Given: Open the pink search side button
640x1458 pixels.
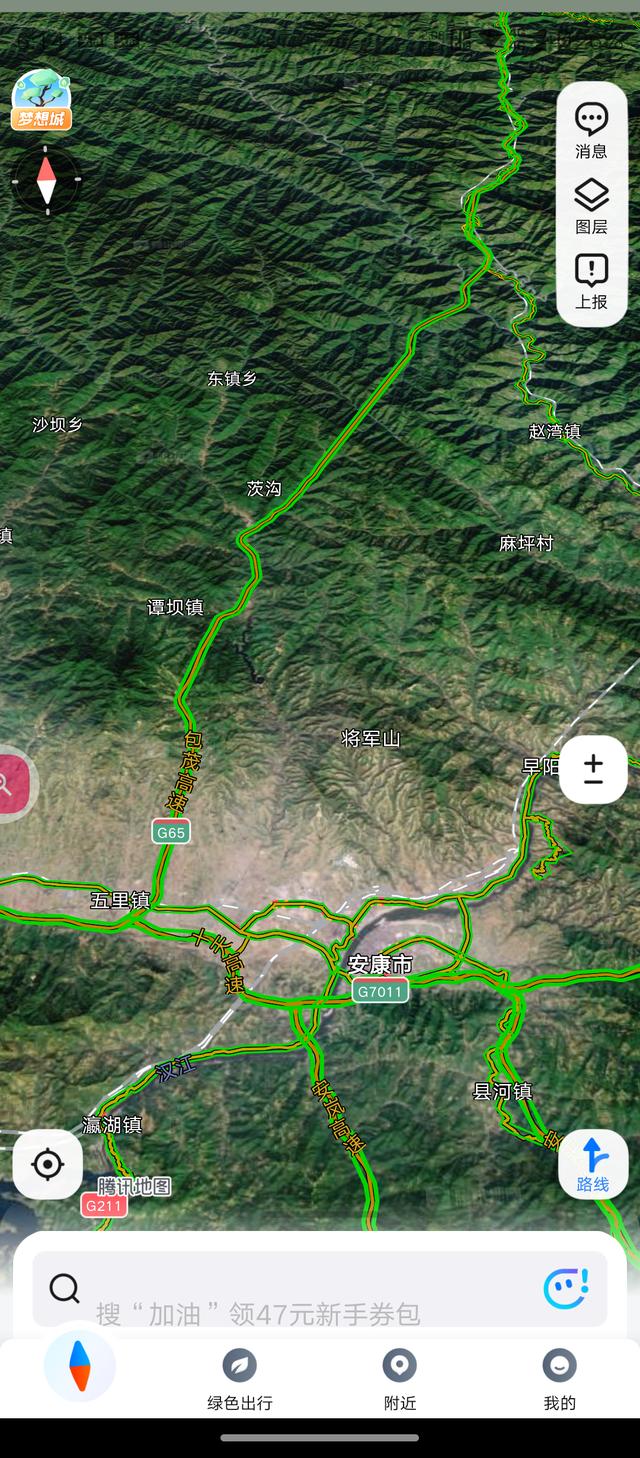Looking at the screenshot, I should (x=12, y=783).
